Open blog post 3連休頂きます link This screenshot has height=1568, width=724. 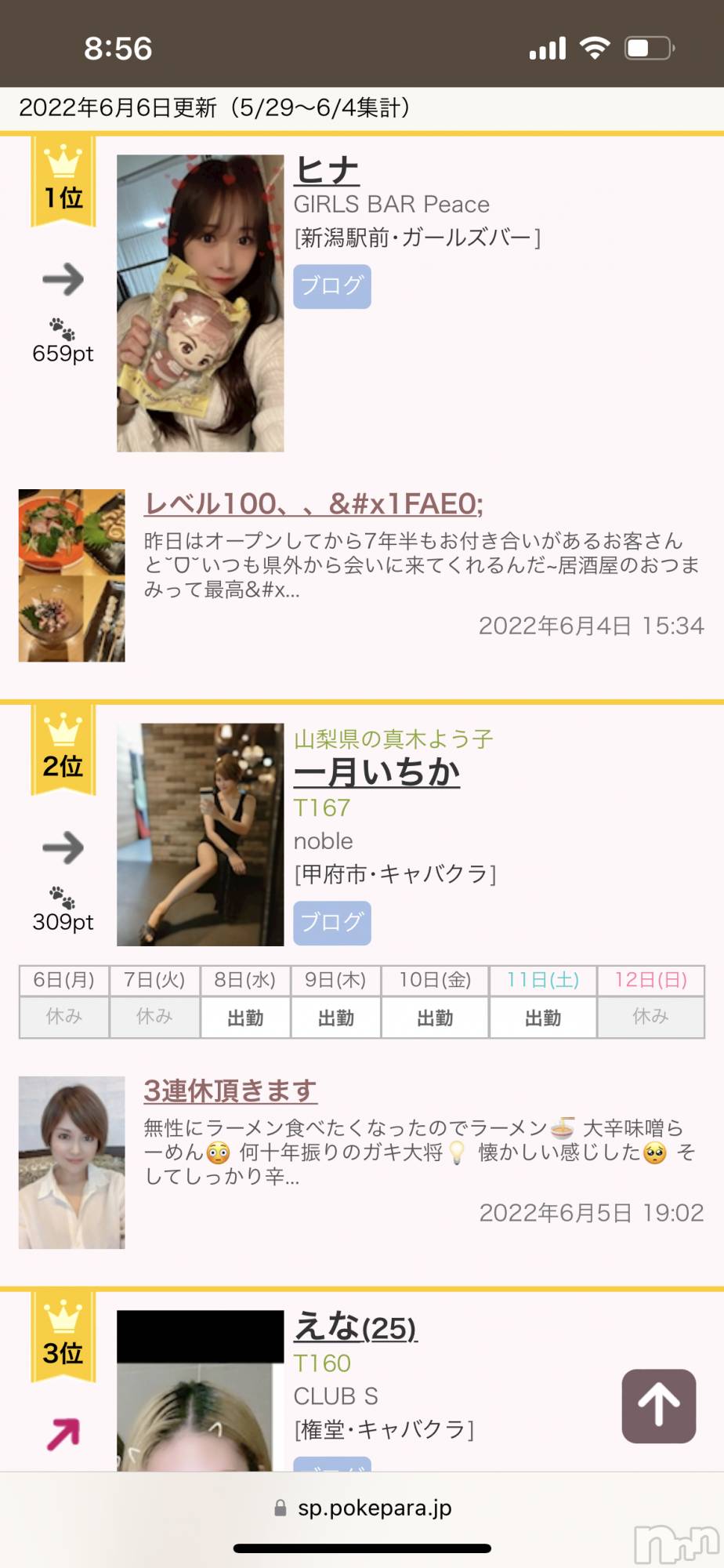230,1091
